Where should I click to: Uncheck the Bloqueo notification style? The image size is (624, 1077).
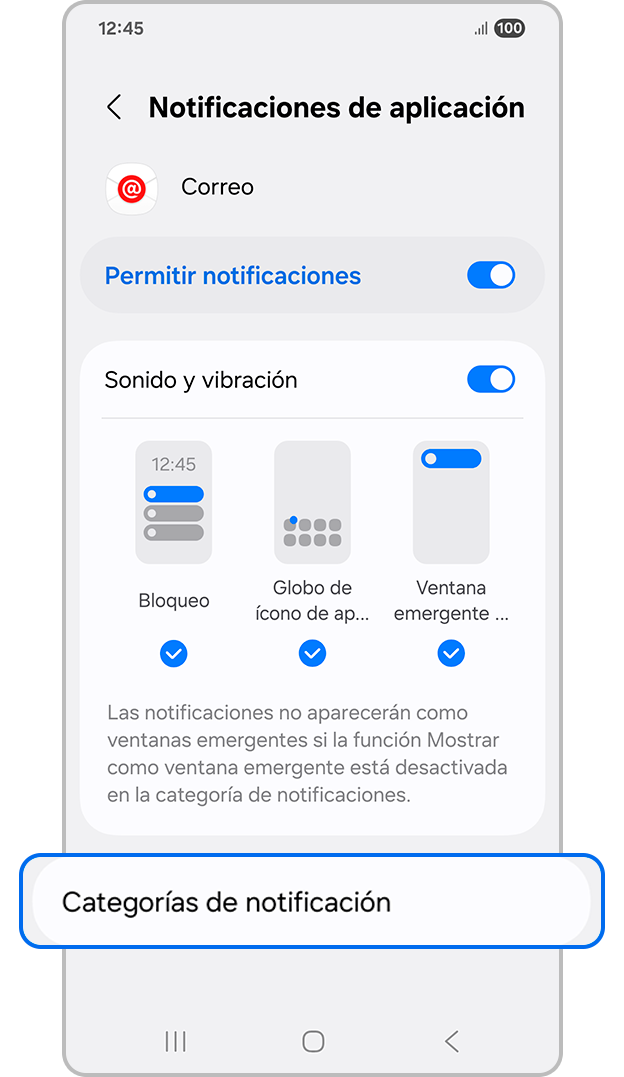(174, 654)
